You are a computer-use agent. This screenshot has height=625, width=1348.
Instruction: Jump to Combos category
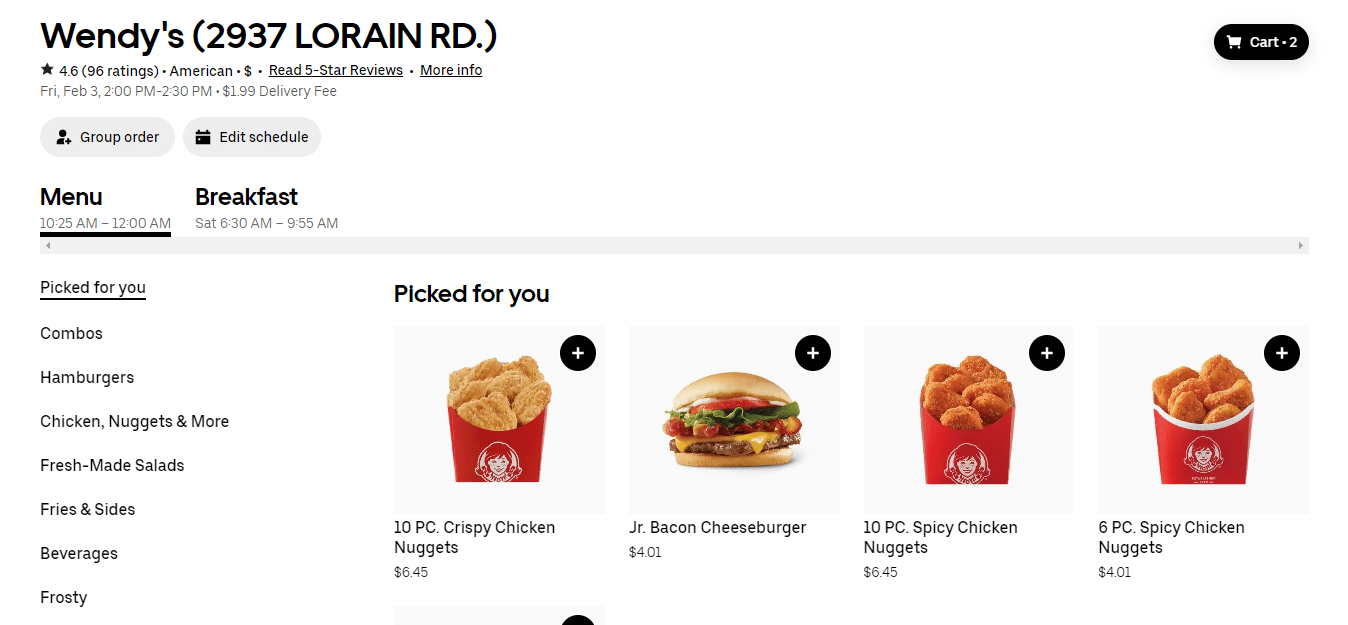(71, 333)
